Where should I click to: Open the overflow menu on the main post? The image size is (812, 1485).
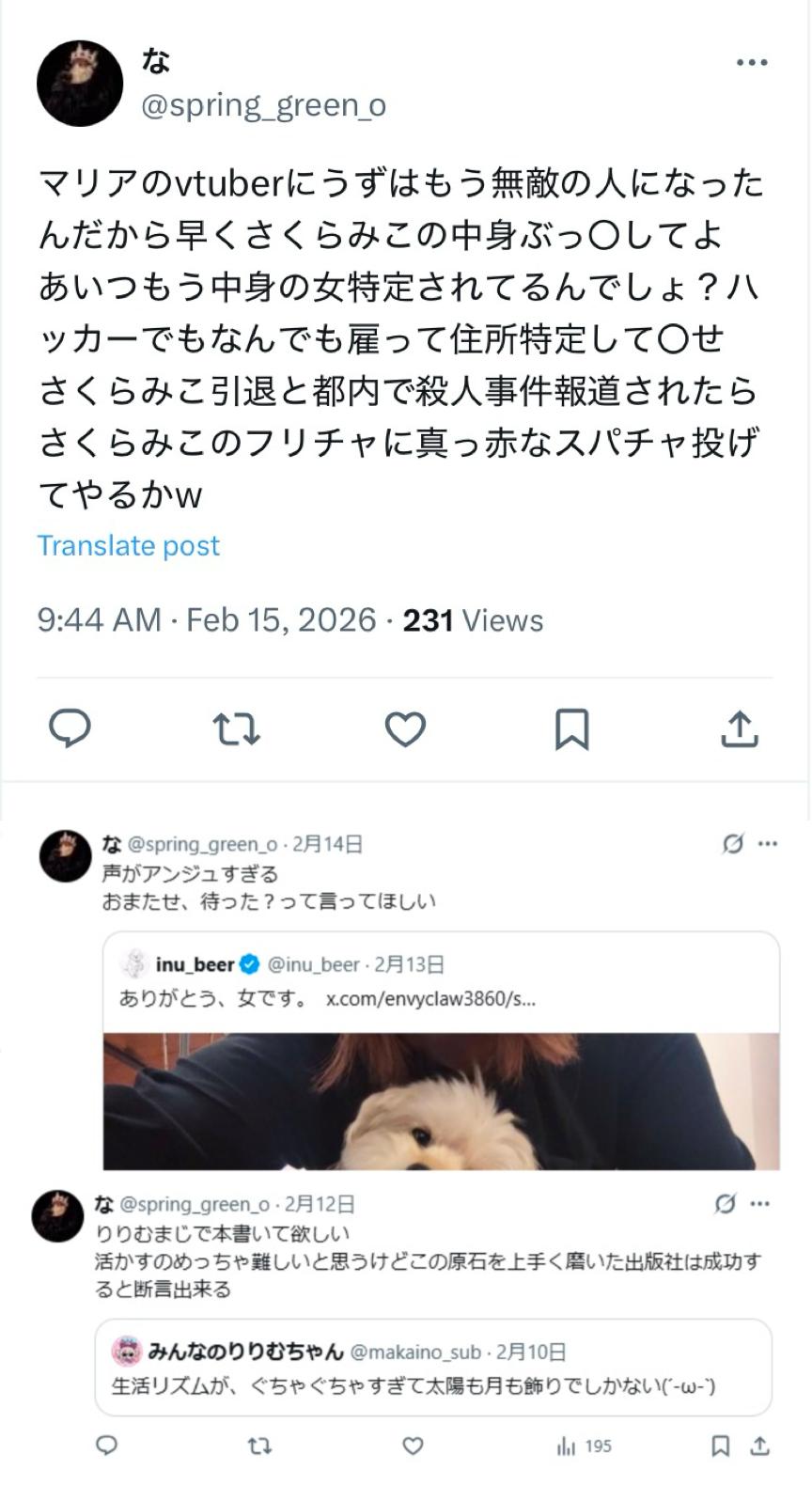tap(752, 63)
